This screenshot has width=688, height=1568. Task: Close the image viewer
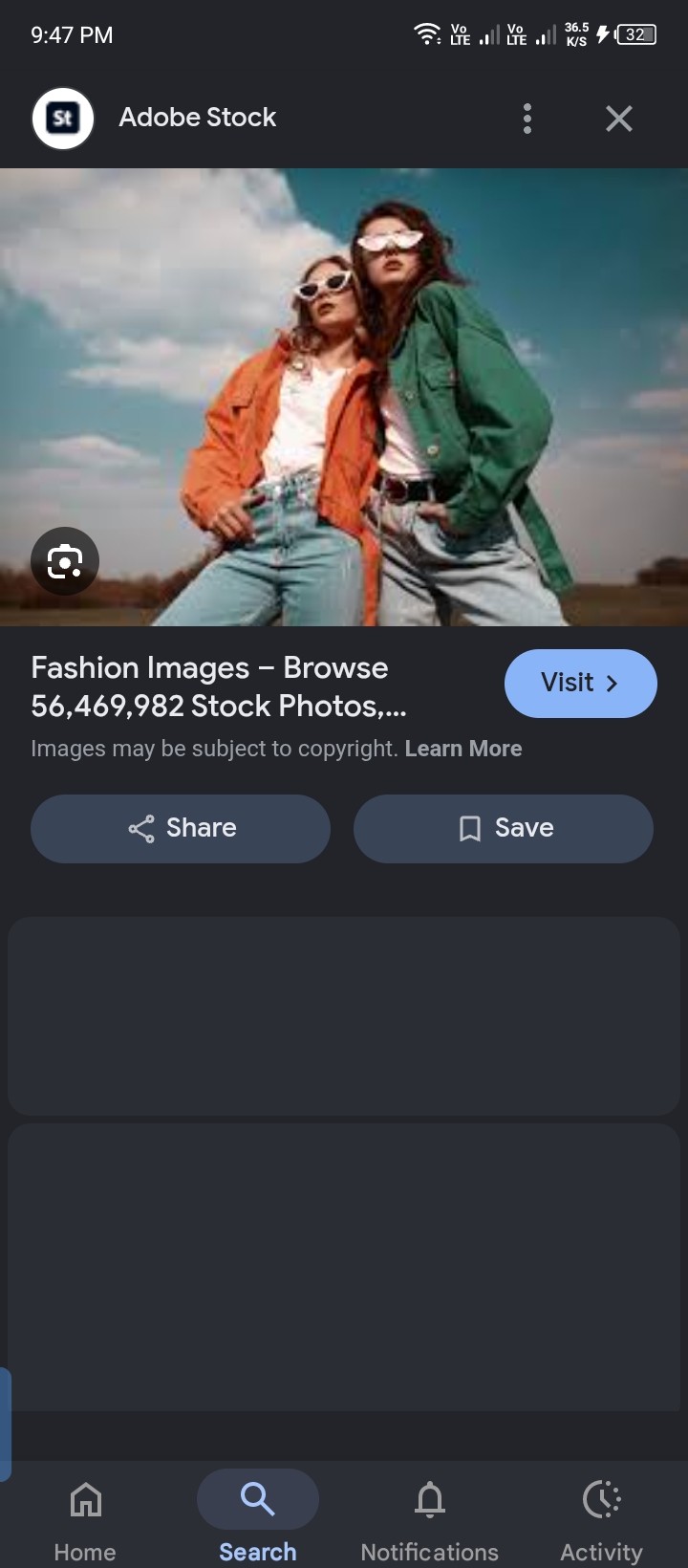click(619, 119)
